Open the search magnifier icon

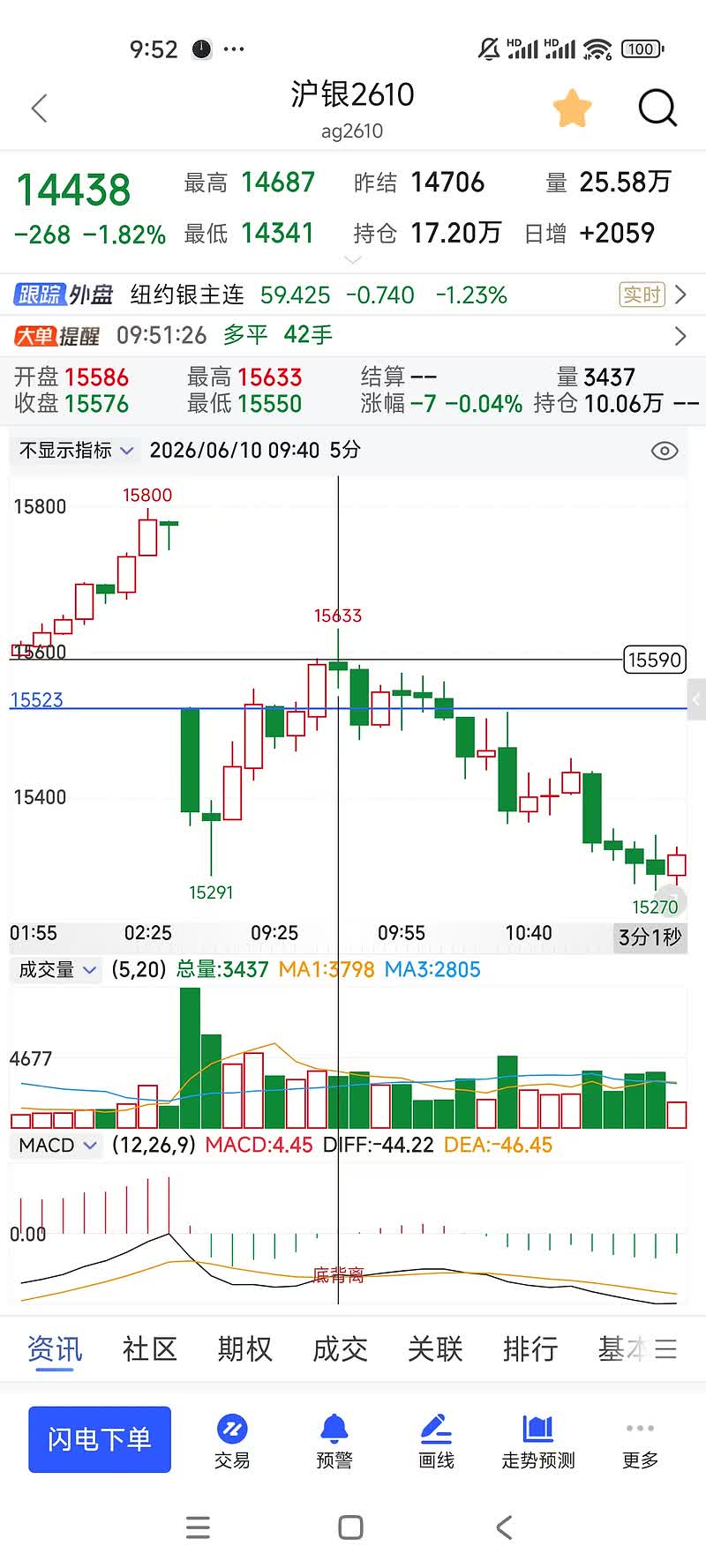click(657, 108)
